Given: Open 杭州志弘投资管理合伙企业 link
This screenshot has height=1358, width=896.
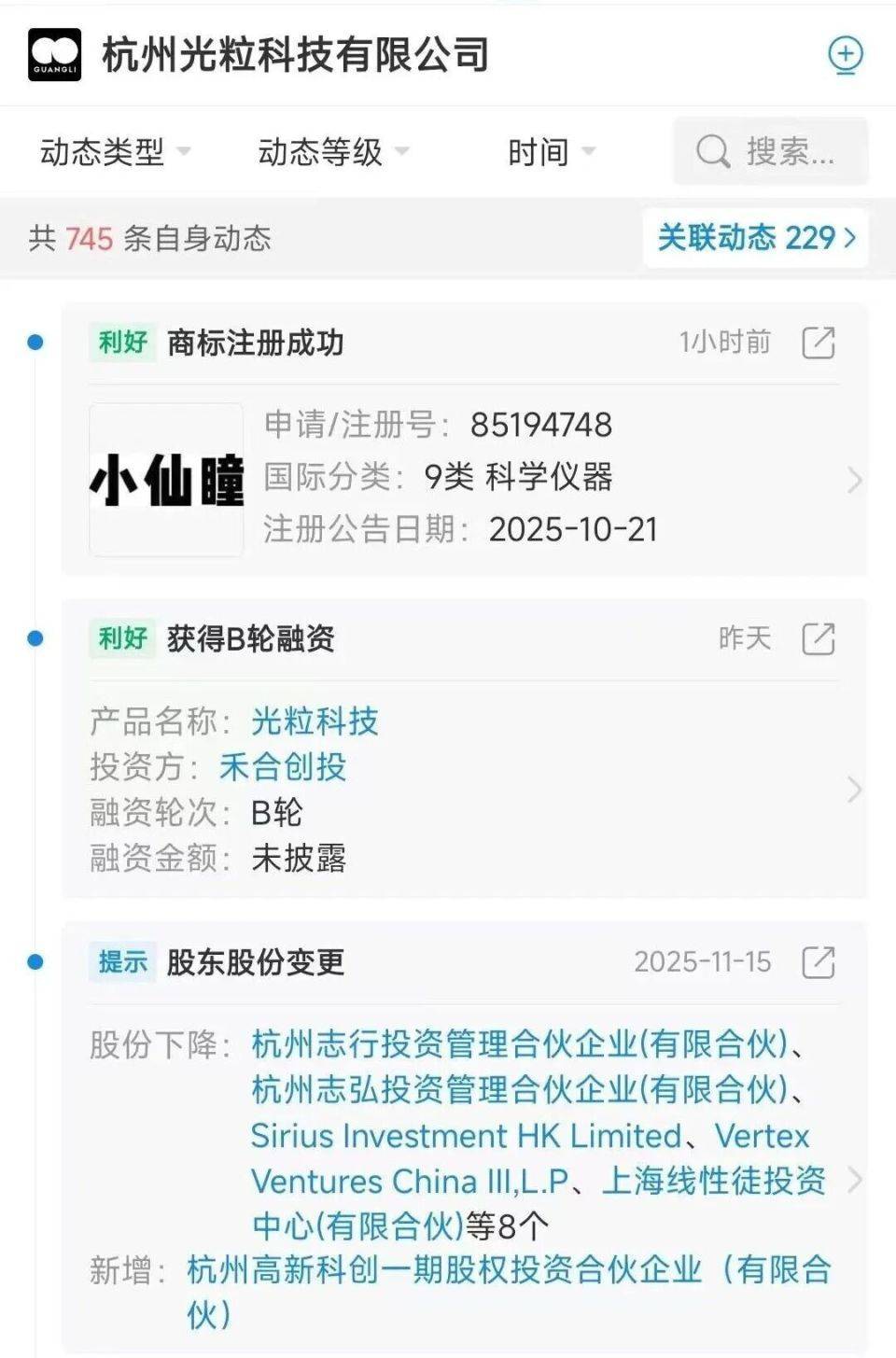Looking at the screenshot, I should pos(519,1089).
